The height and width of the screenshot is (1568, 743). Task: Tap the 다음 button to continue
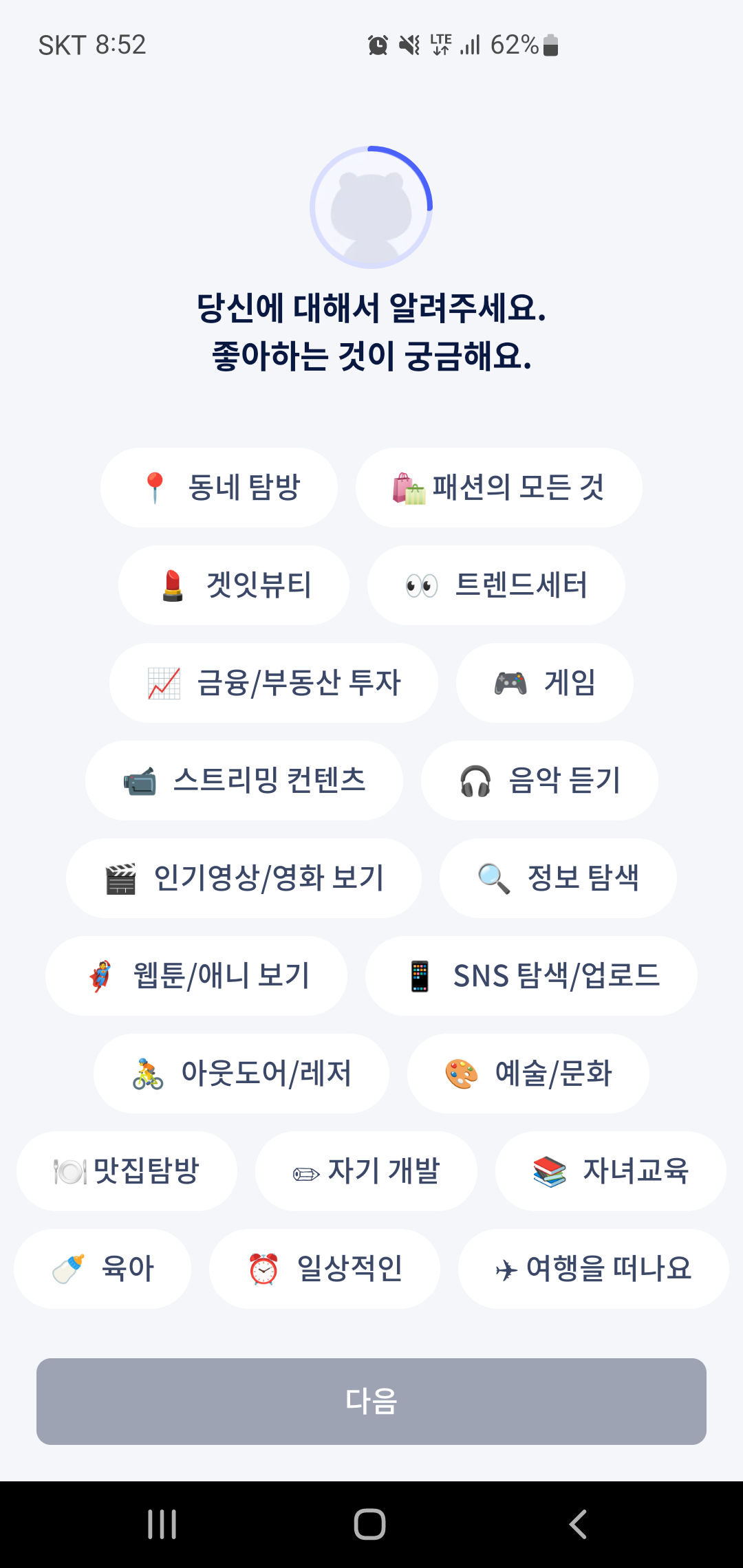[371, 1402]
